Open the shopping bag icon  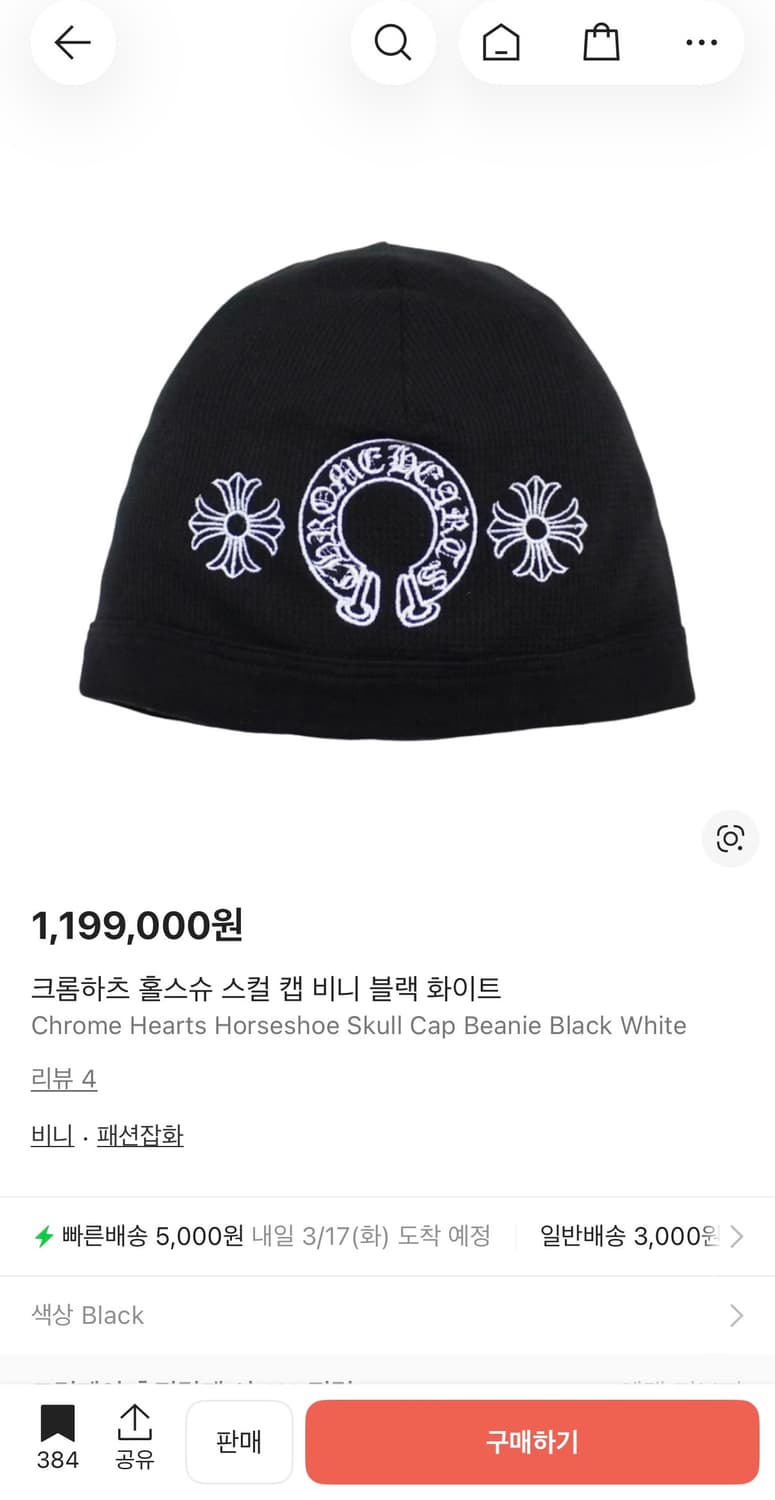(x=600, y=42)
